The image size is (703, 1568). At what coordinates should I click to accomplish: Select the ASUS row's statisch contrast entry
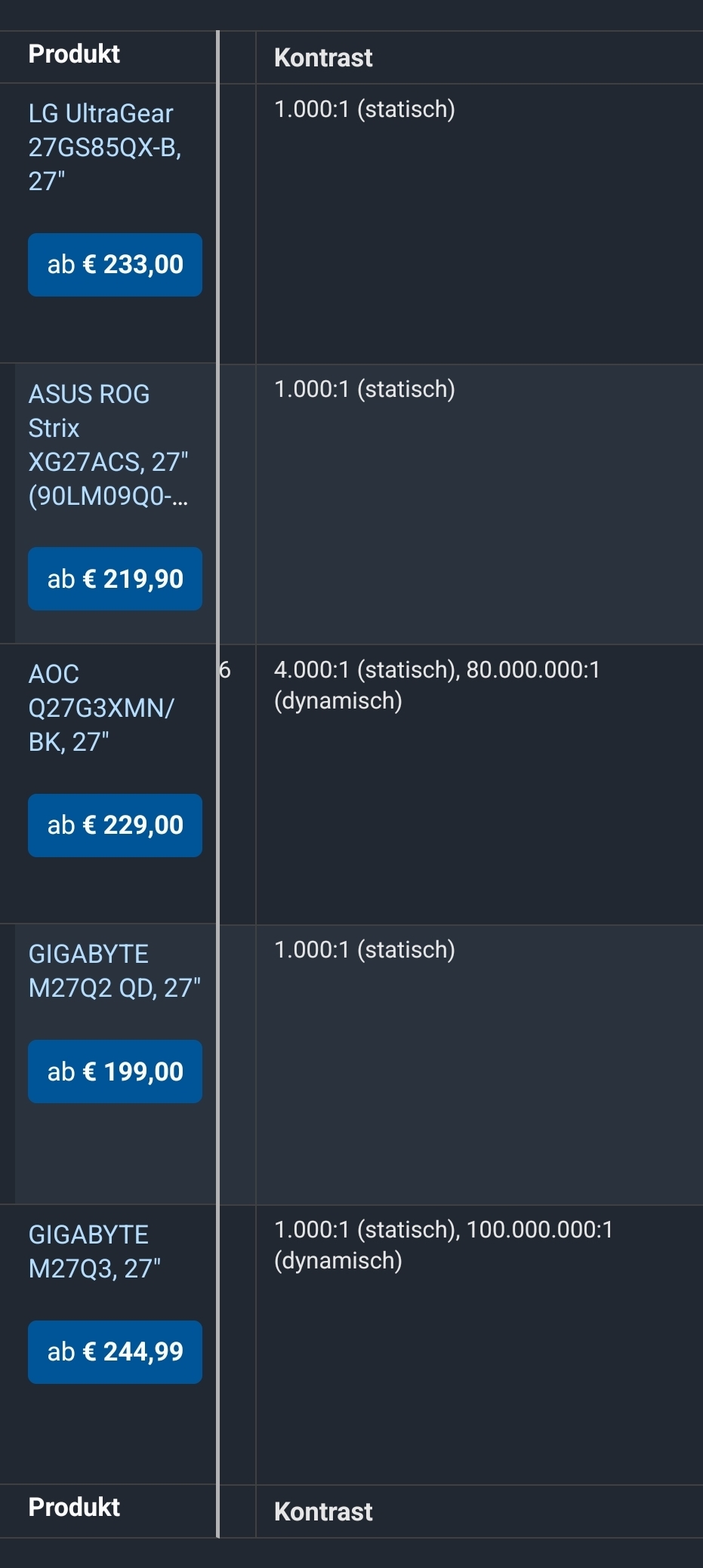pyautogui.click(x=365, y=390)
